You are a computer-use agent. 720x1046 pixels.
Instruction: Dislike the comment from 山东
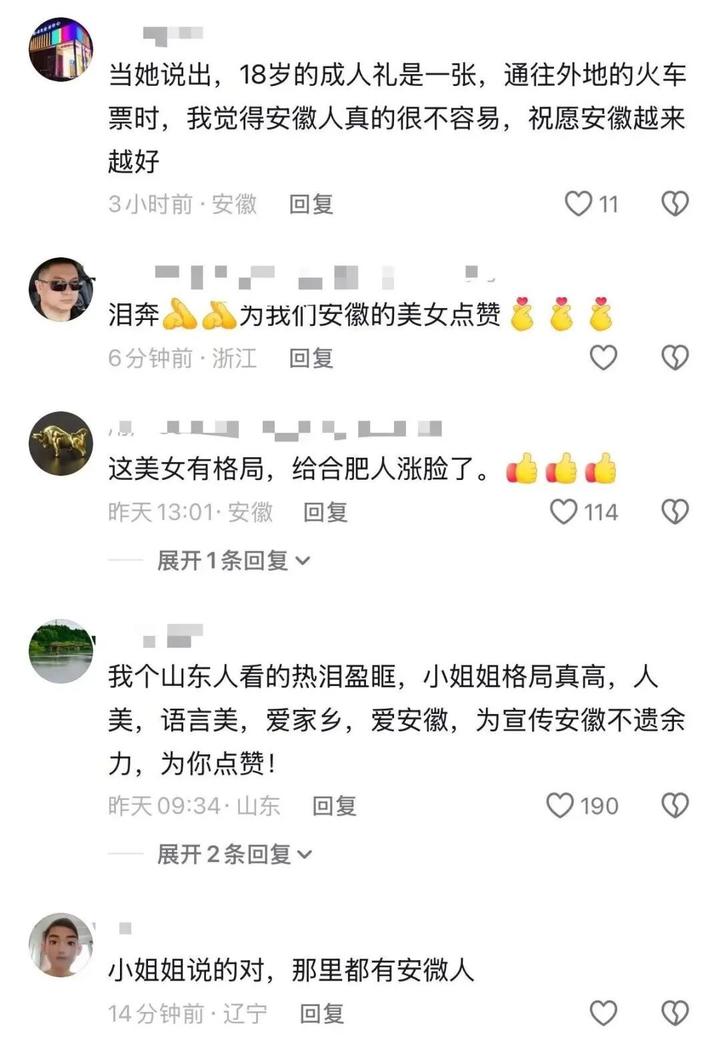click(675, 805)
